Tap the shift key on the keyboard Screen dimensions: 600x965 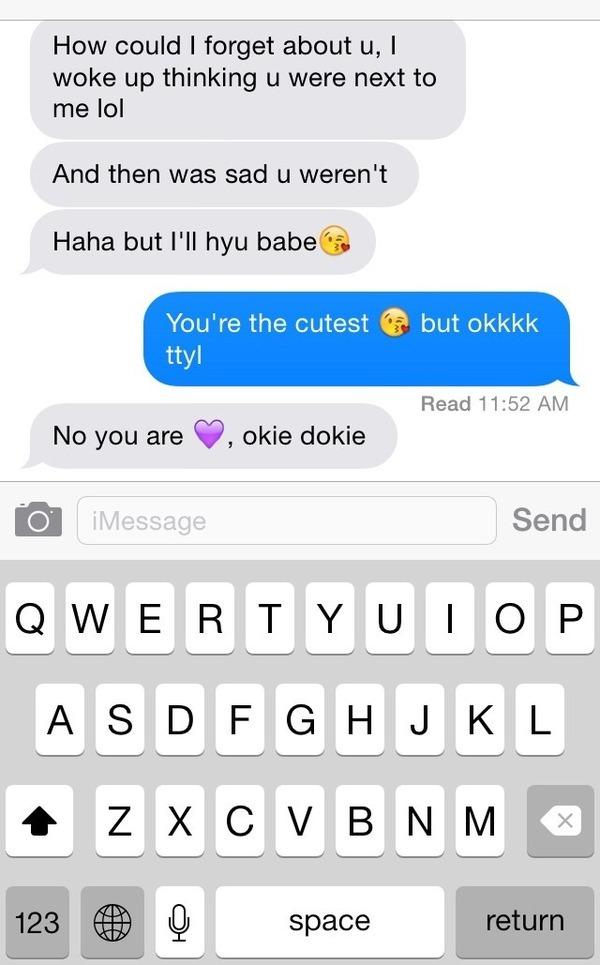[38, 821]
